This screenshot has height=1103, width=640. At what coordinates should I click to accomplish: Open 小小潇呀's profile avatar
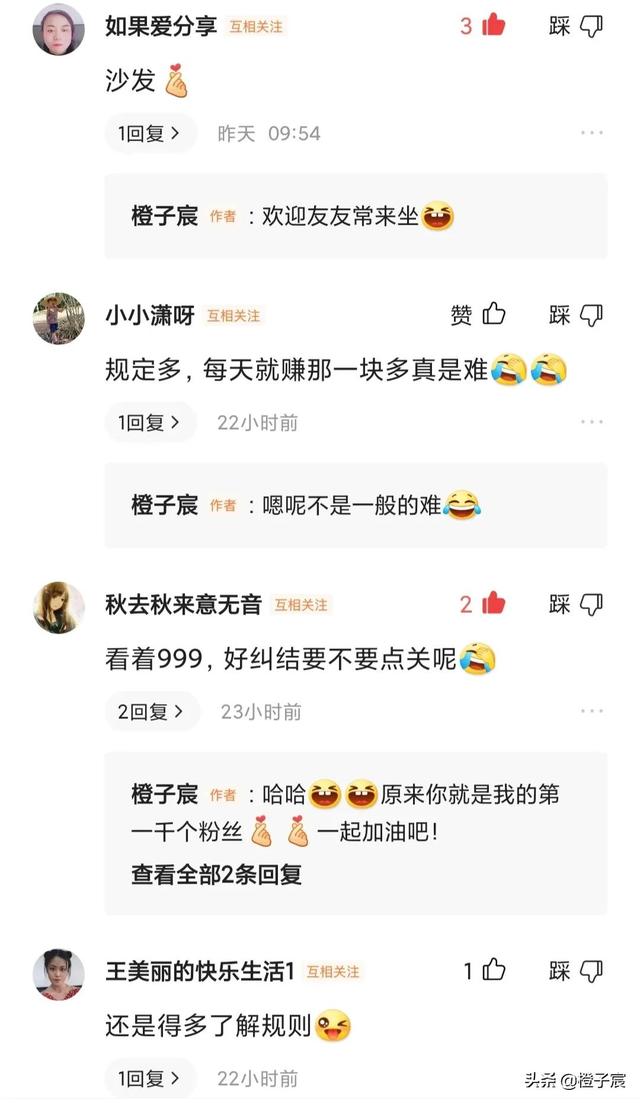click(58, 318)
